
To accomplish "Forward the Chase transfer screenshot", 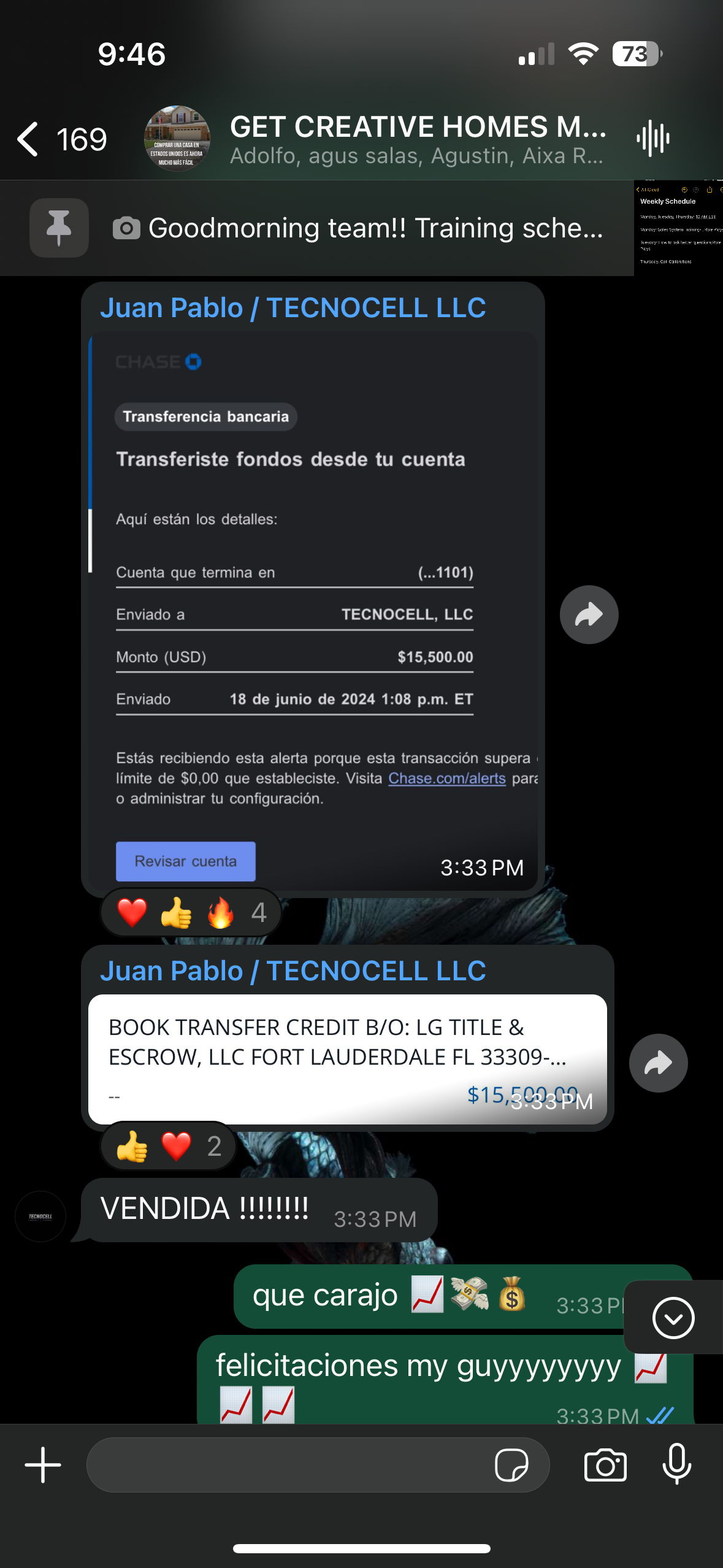I will [589, 615].
